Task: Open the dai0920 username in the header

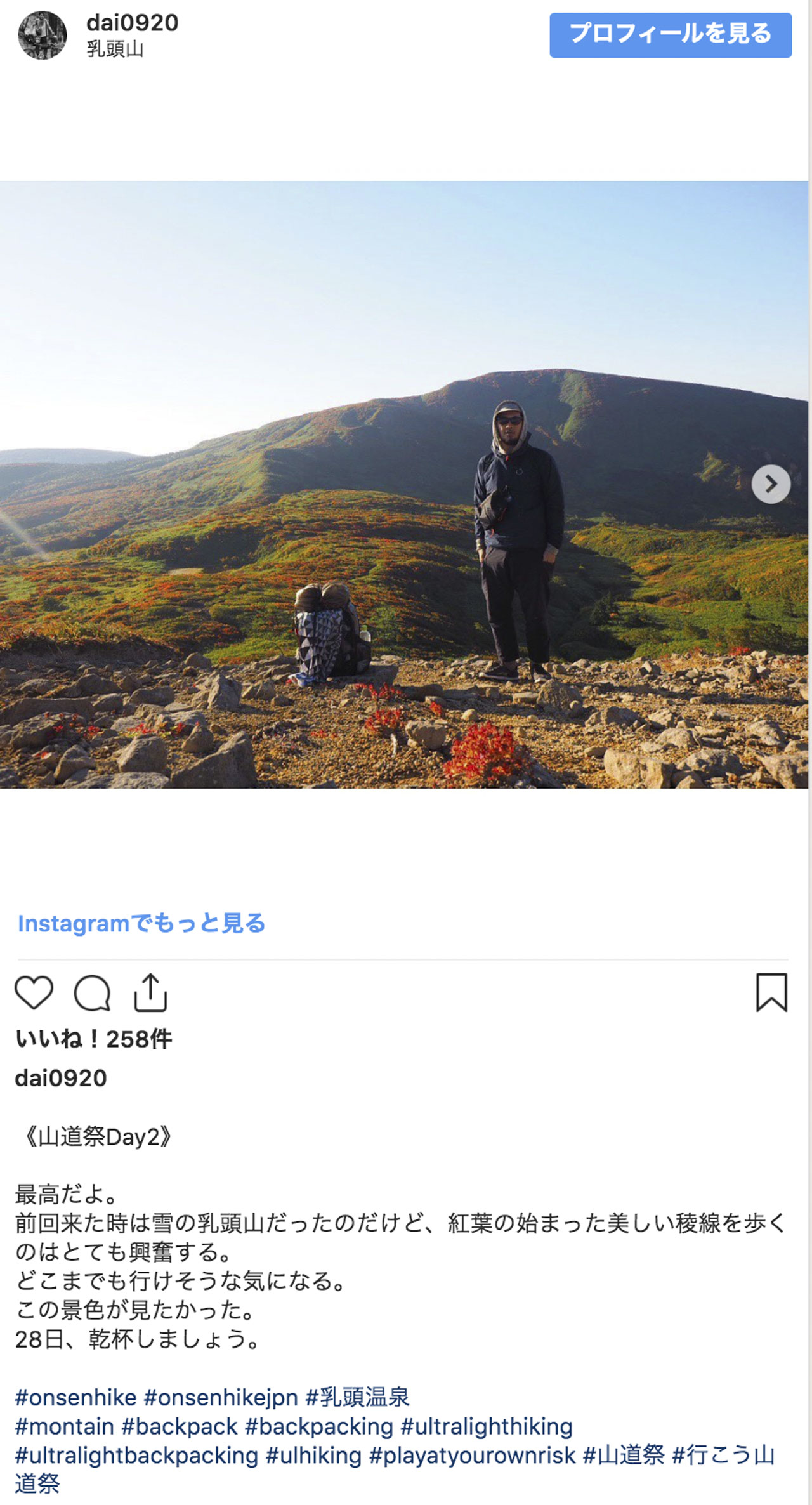Action: point(132,23)
